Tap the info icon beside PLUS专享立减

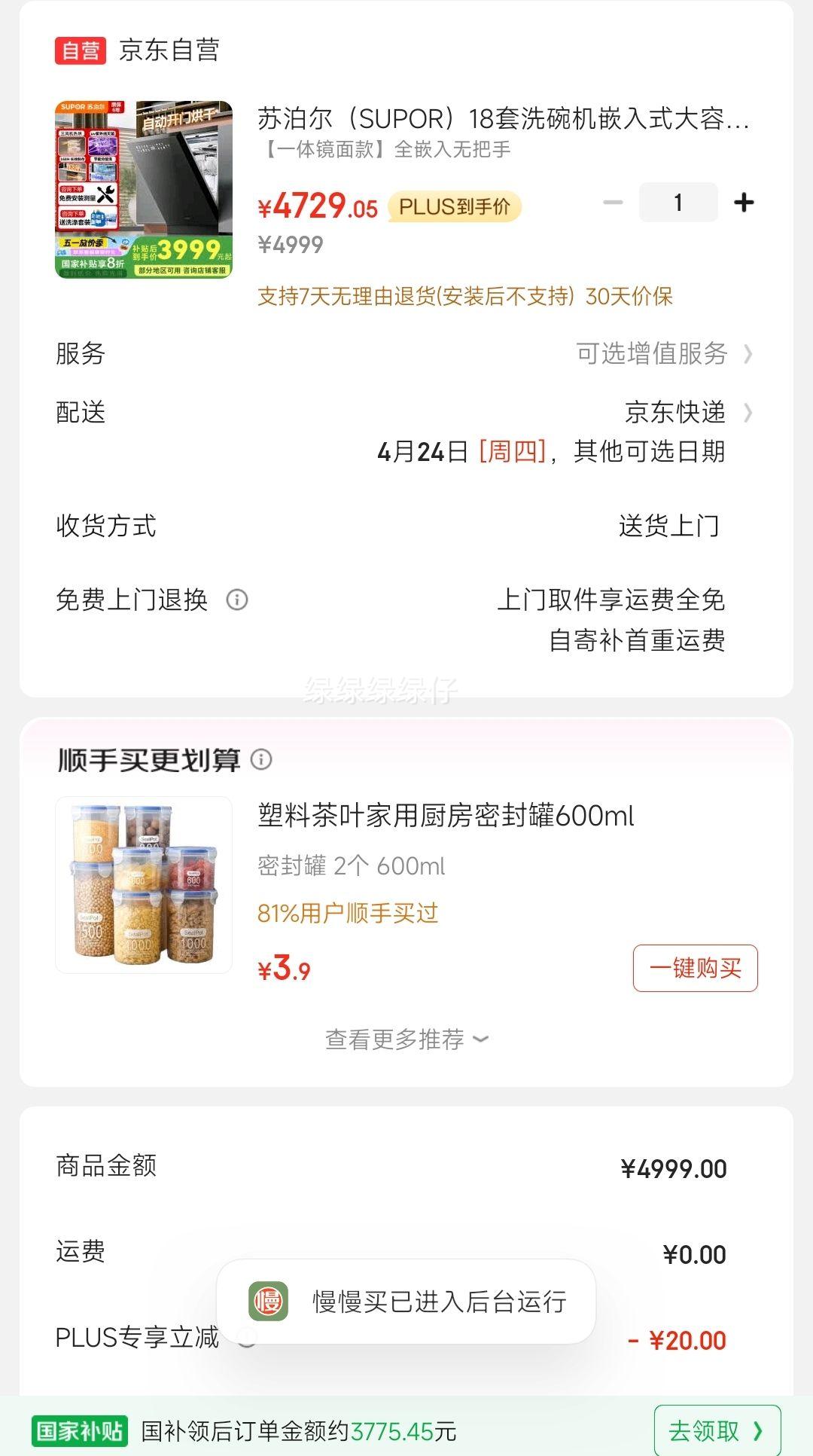coord(246,1340)
